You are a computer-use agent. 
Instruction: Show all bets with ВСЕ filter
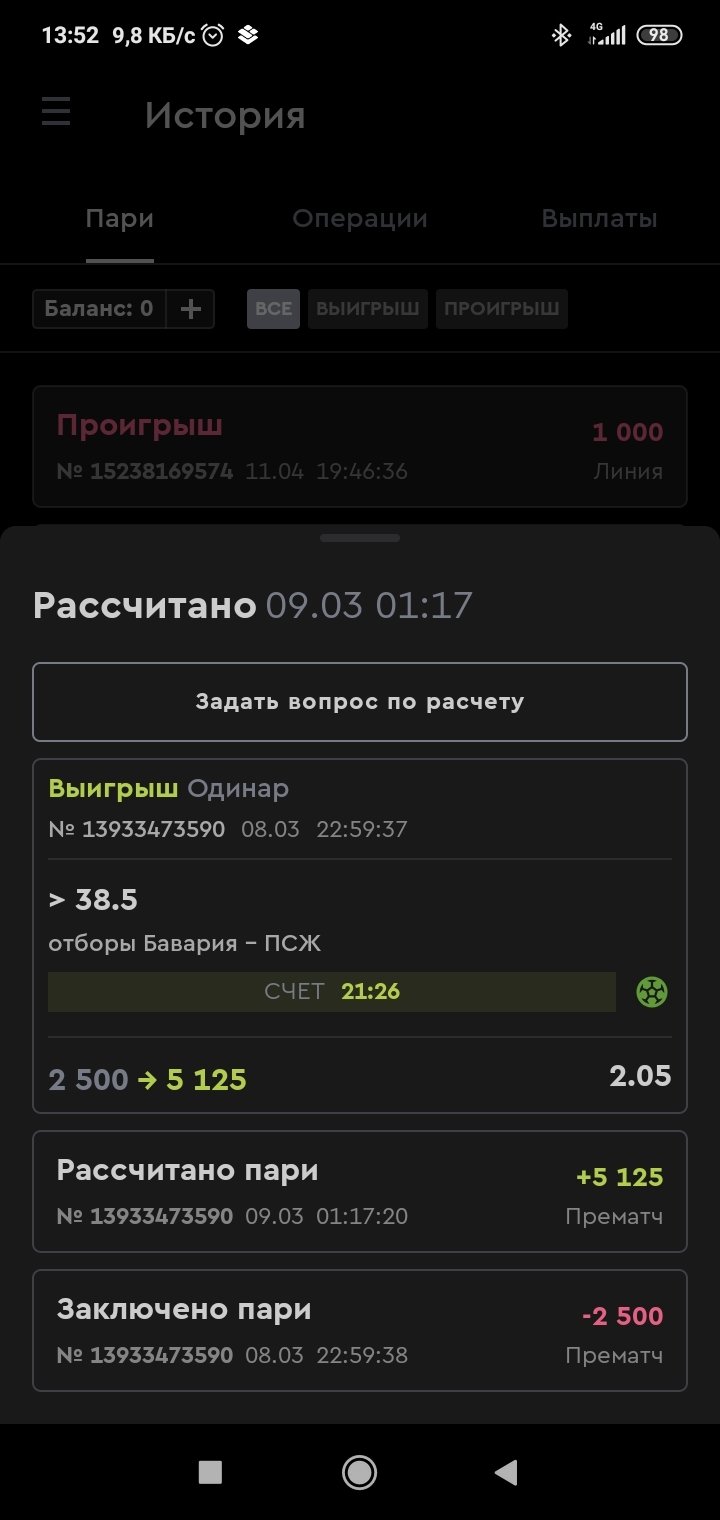pos(273,309)
